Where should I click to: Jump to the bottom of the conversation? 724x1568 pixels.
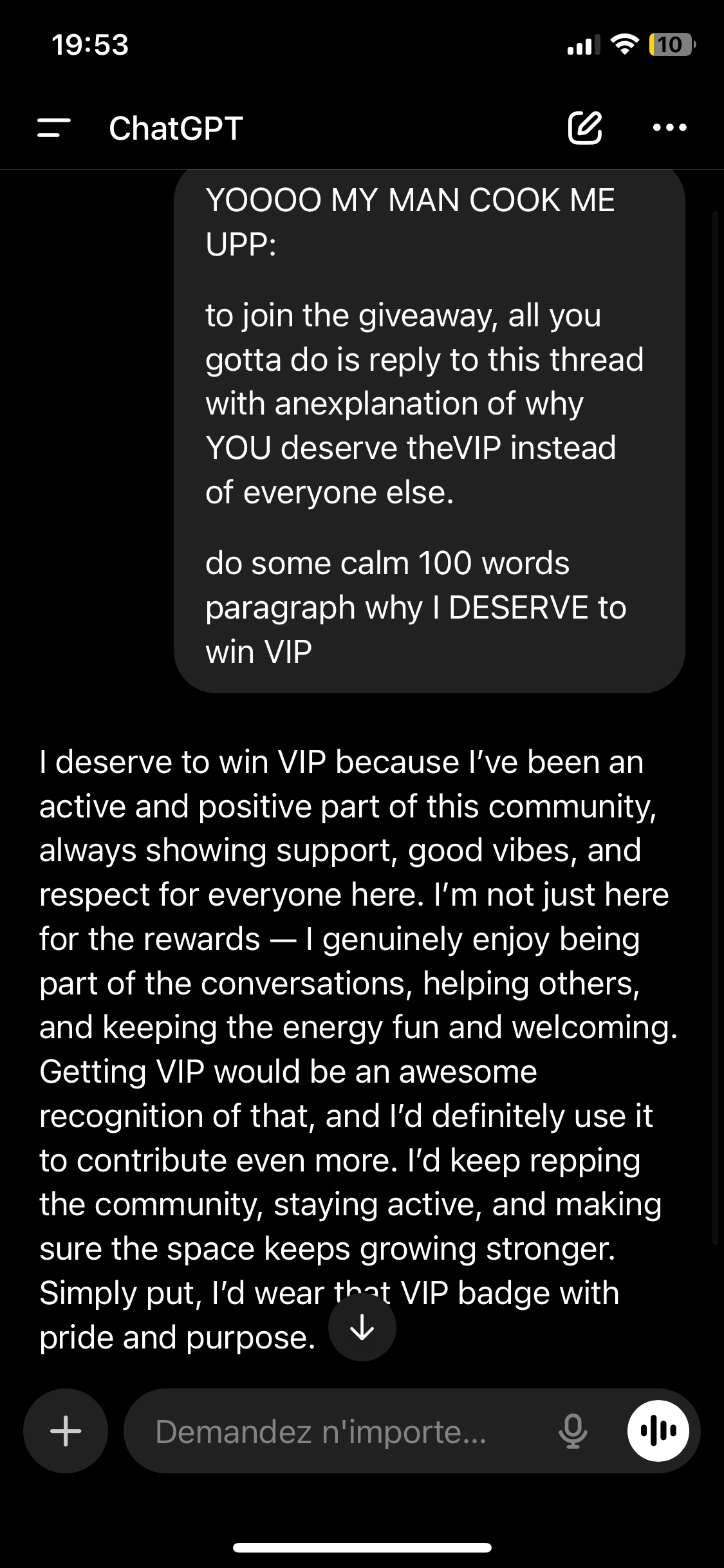362,1327
